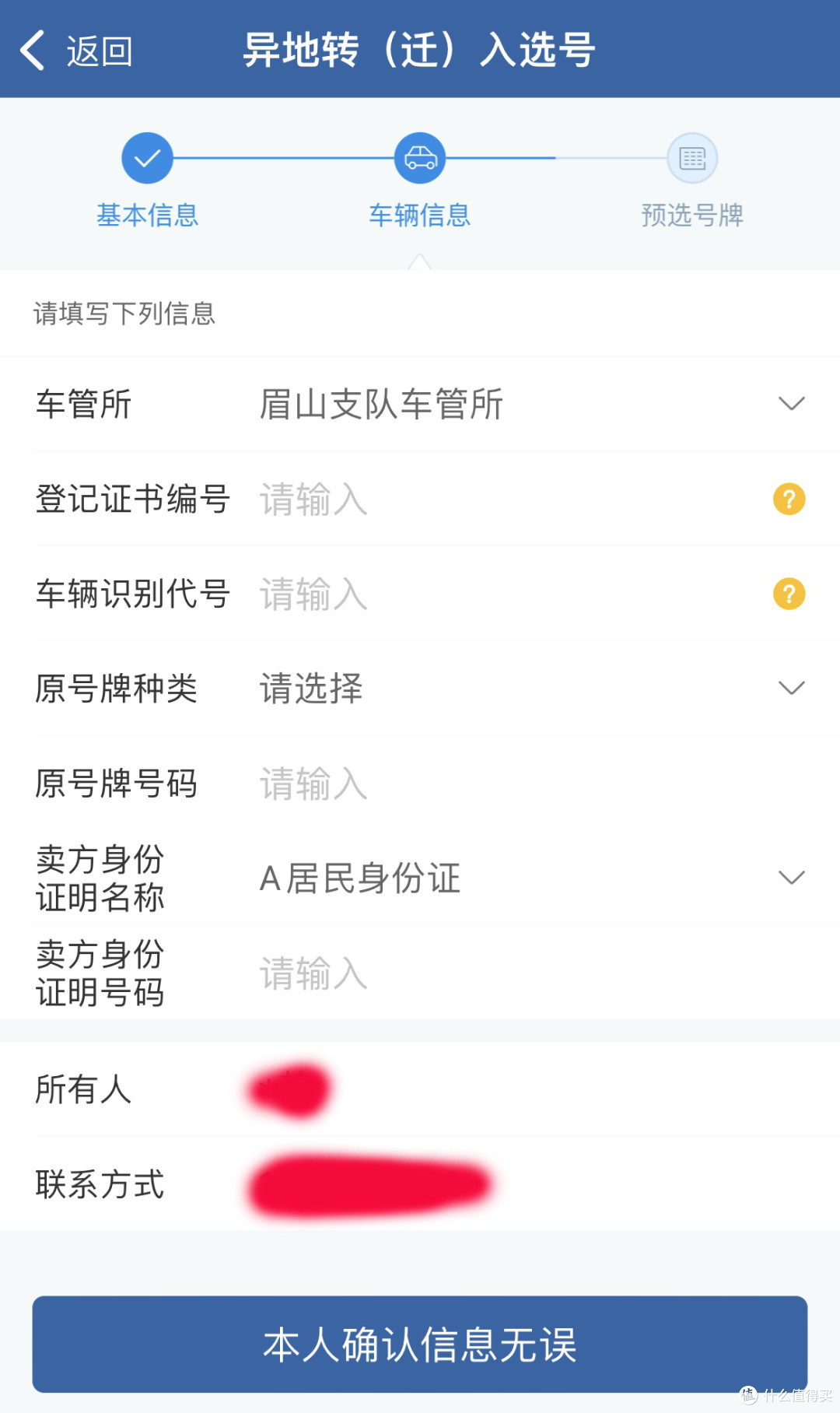Expand the 卖方身份证明名称 dropdown
The image size is (840, 1413).
click(x=791, y=878)
